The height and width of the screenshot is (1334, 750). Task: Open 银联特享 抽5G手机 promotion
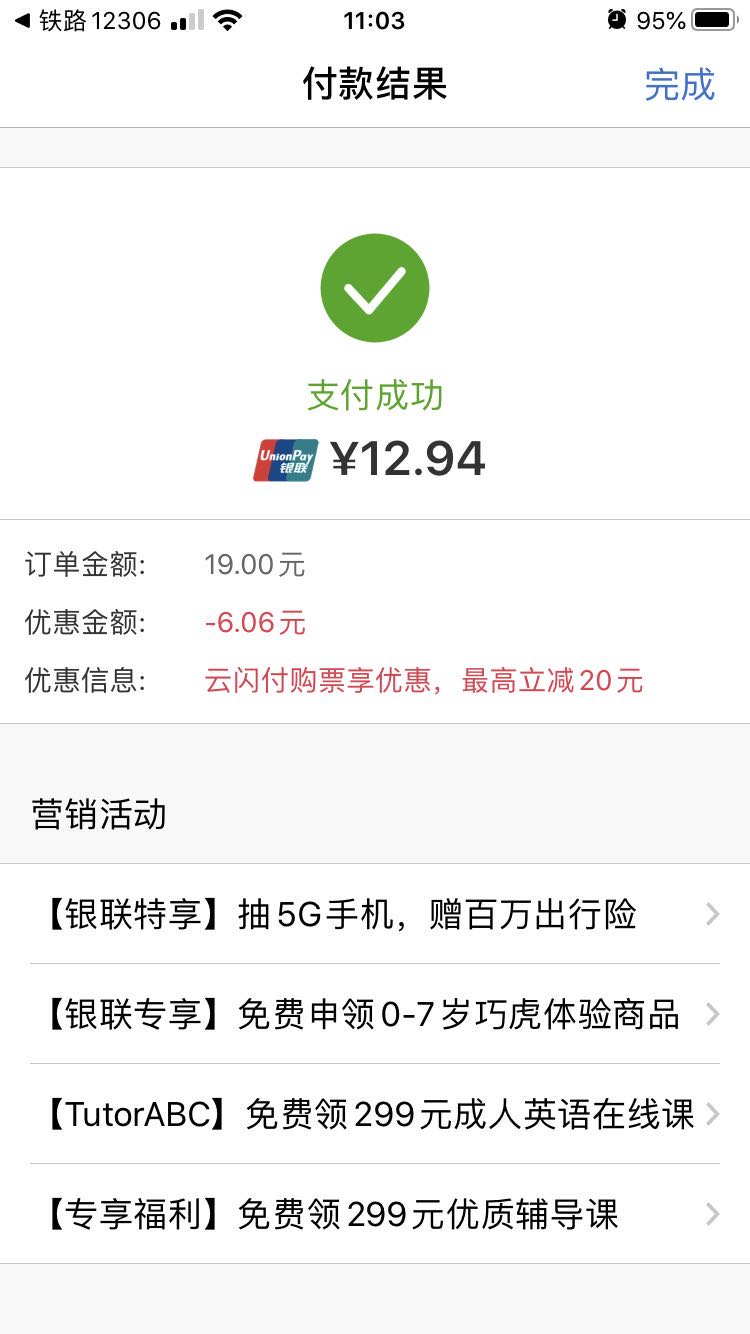[375, 914]
